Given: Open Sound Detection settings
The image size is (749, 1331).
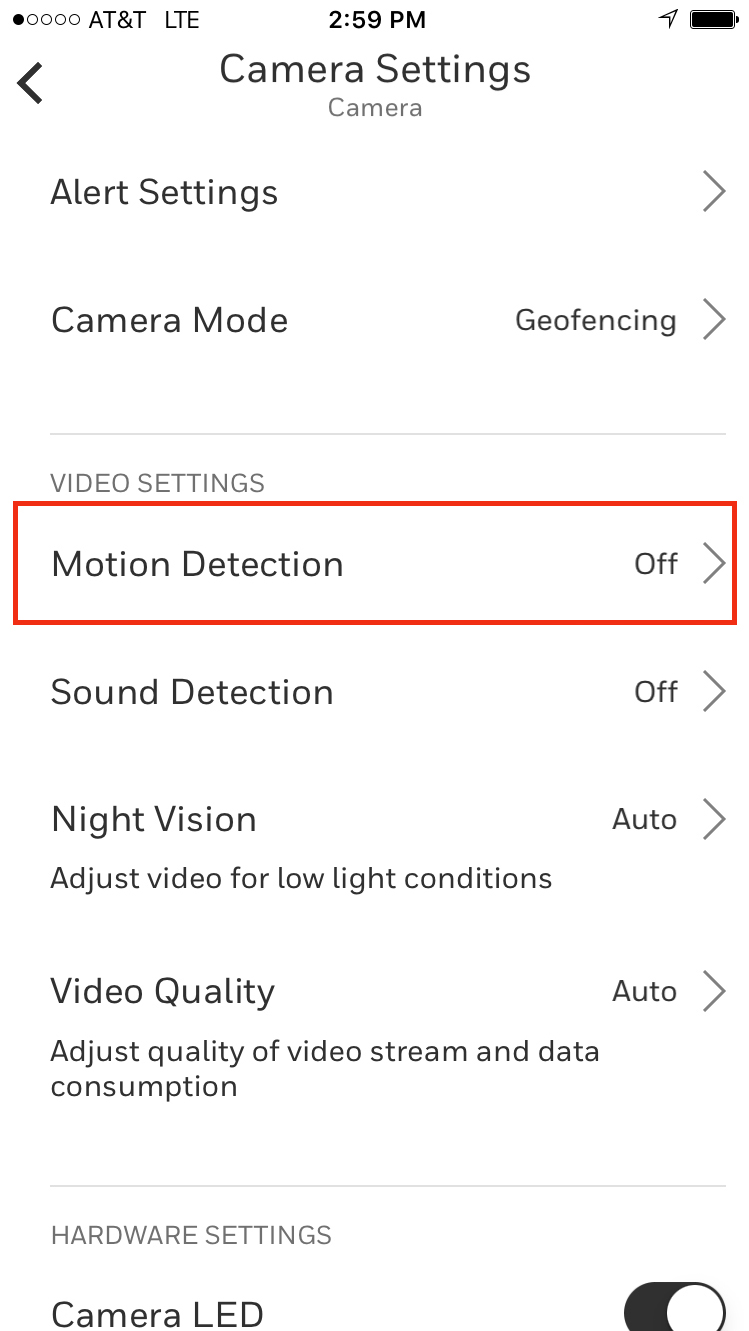Looking at the screenshot, I should coord(375,692).
